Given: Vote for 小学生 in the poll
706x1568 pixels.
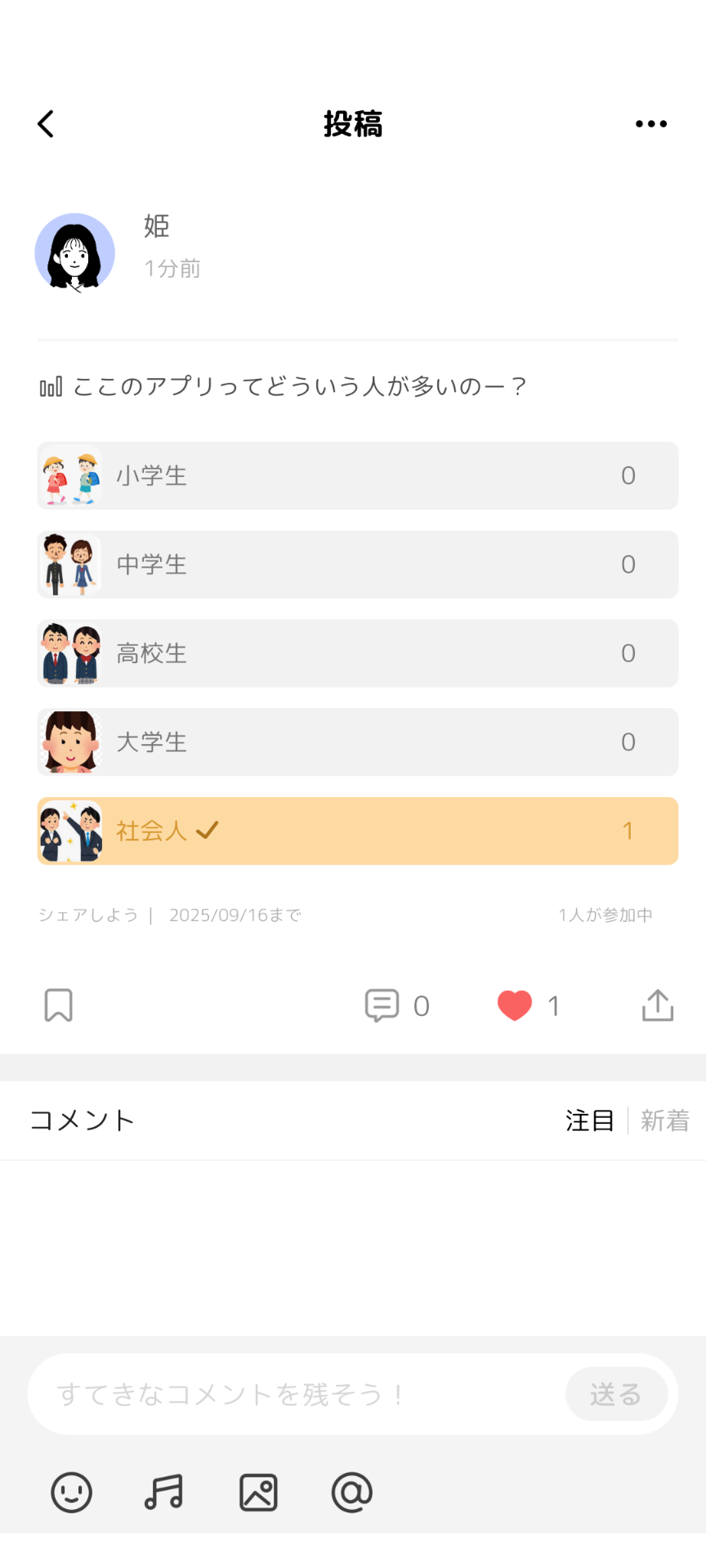Looking at the screenshot, I should click(357, 476).
